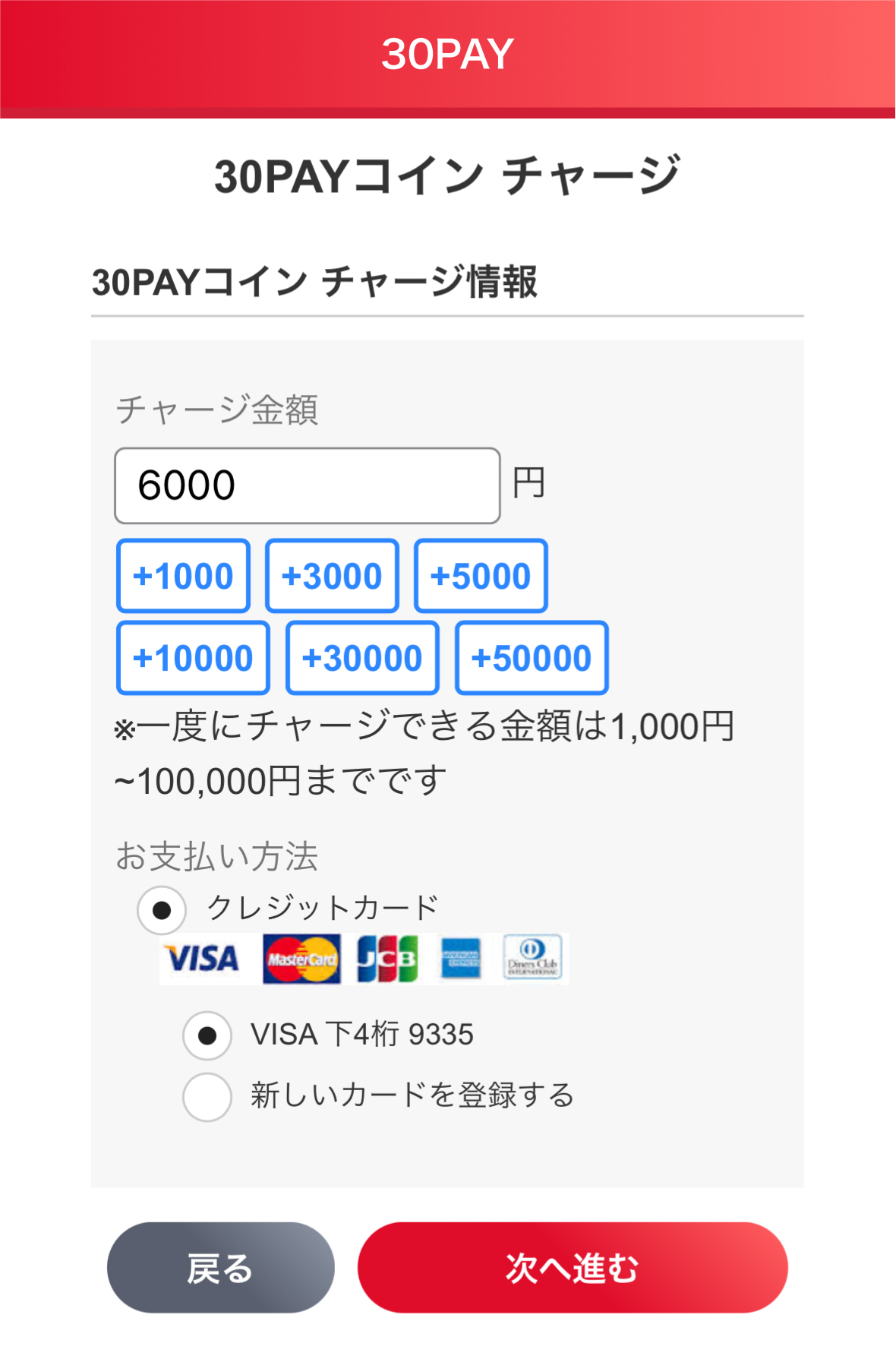Edit the charge amount field showing 6000

coord(307,485)
